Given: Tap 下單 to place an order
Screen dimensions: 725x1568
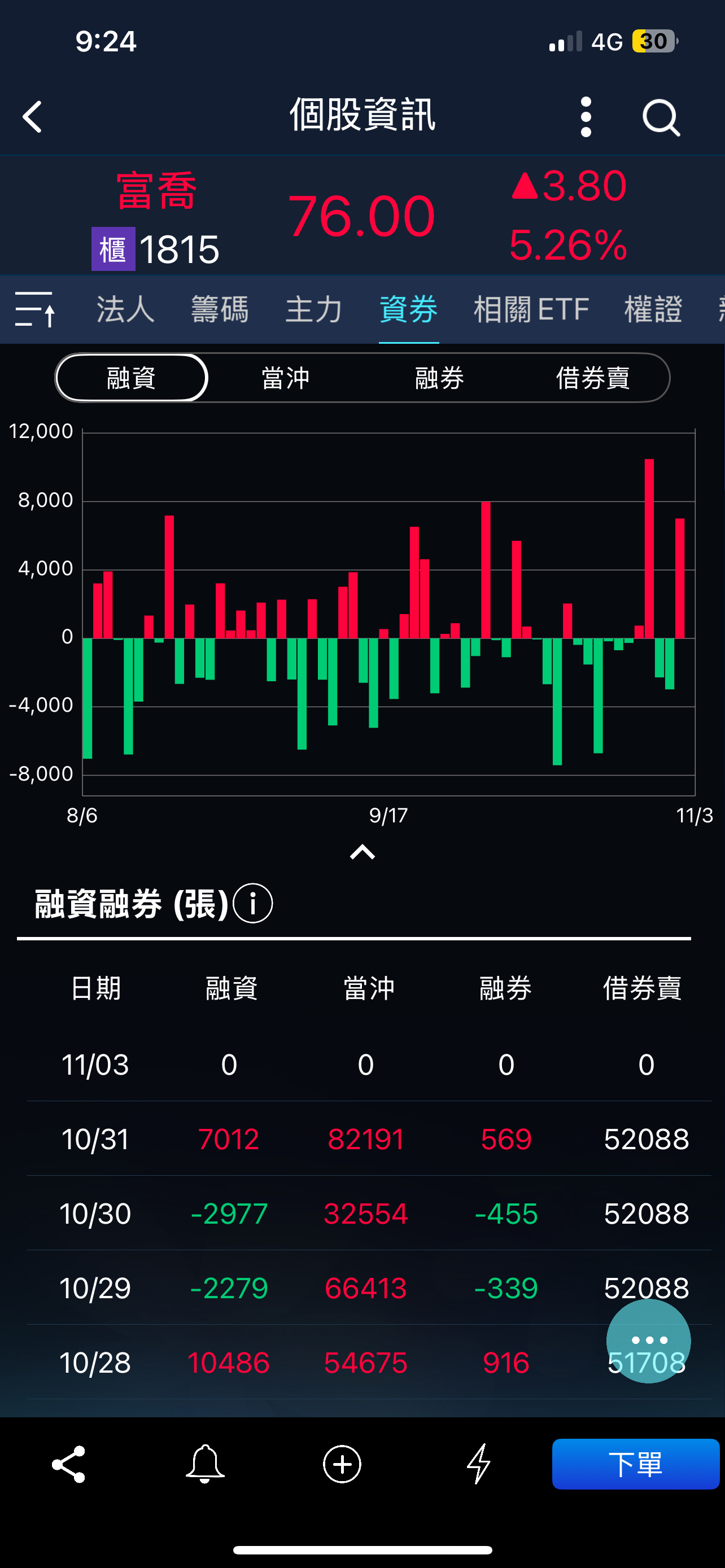Looking at the screenshot, I should 635,1464.
